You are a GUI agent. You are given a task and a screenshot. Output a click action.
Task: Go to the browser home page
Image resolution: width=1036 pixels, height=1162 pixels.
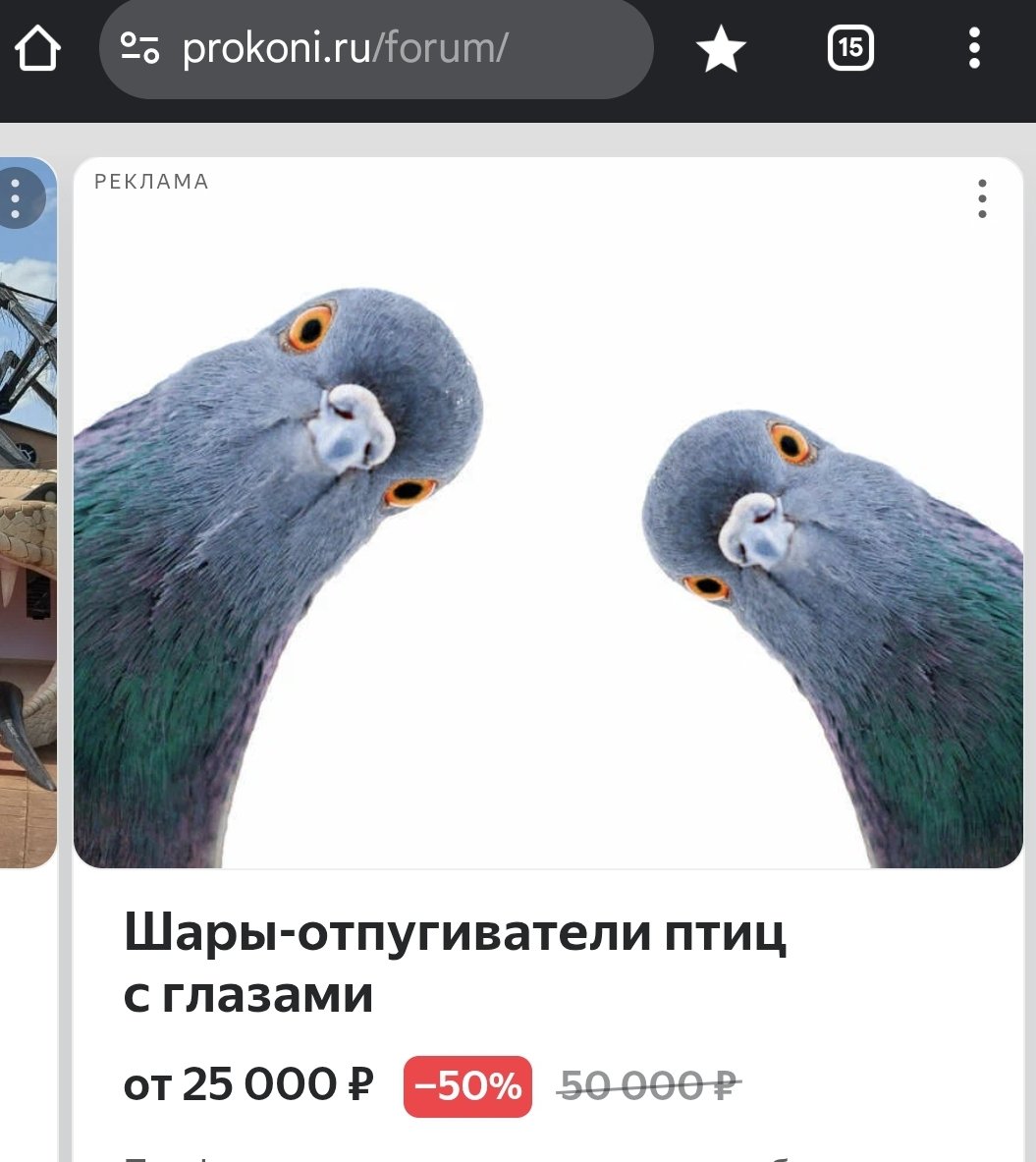point(38,49)
